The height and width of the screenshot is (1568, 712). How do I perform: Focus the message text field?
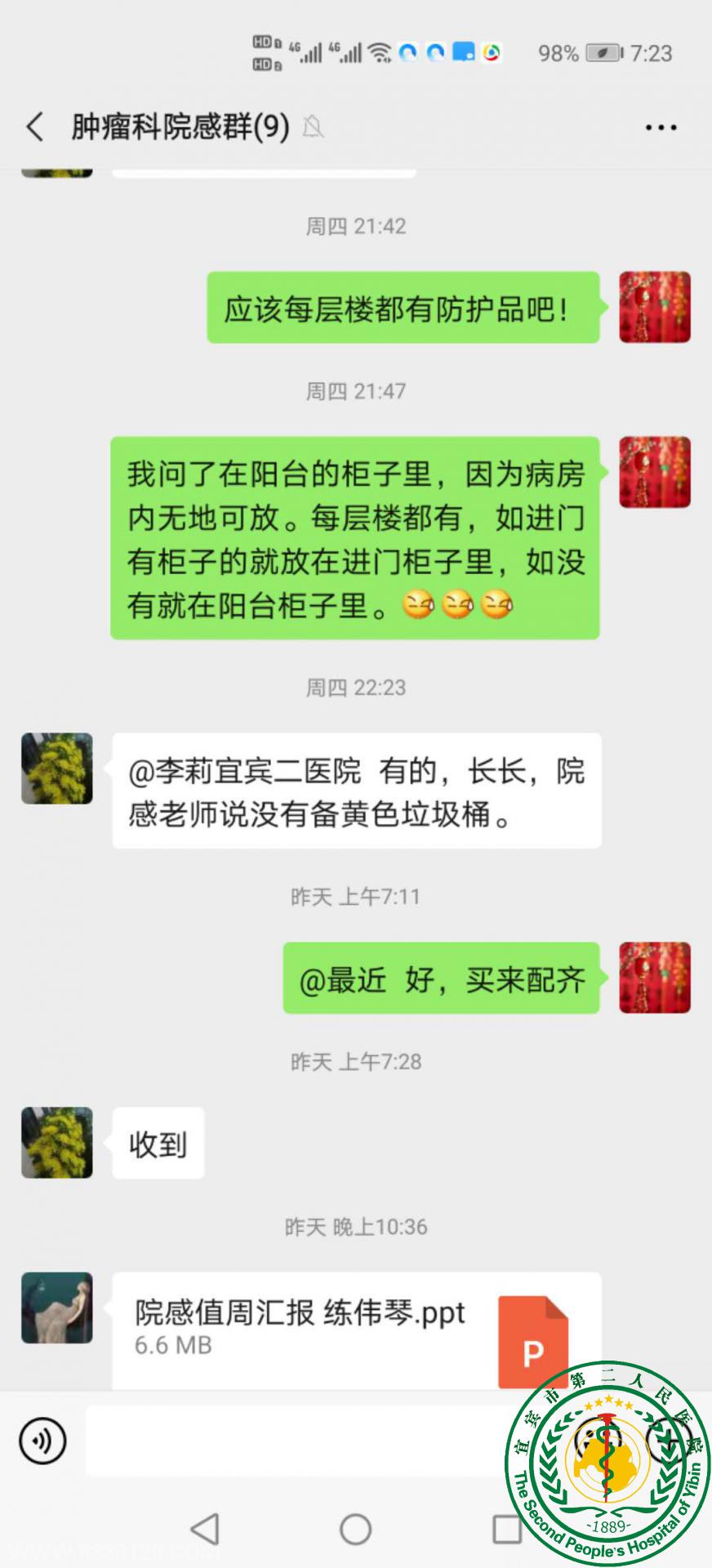click(x=294, y=1441)
